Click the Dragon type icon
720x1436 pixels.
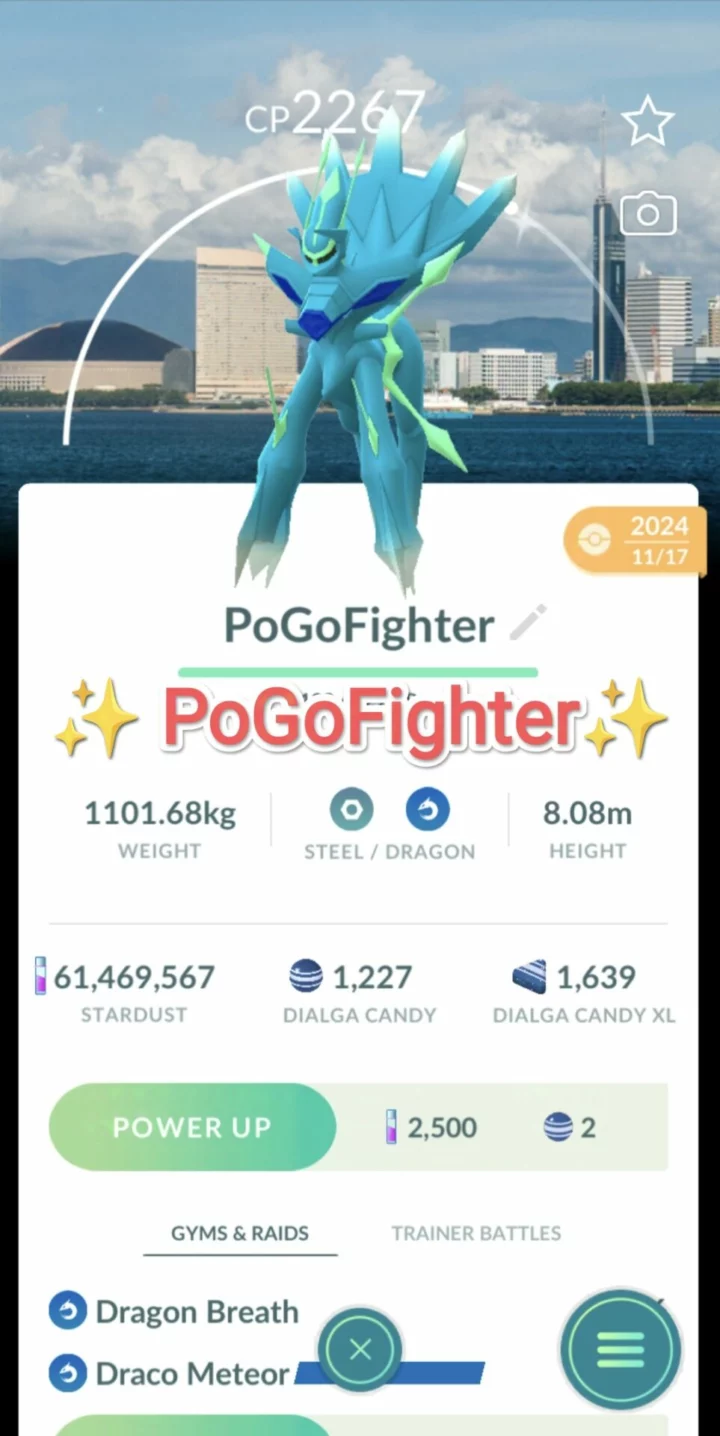[x=428, y=810]
